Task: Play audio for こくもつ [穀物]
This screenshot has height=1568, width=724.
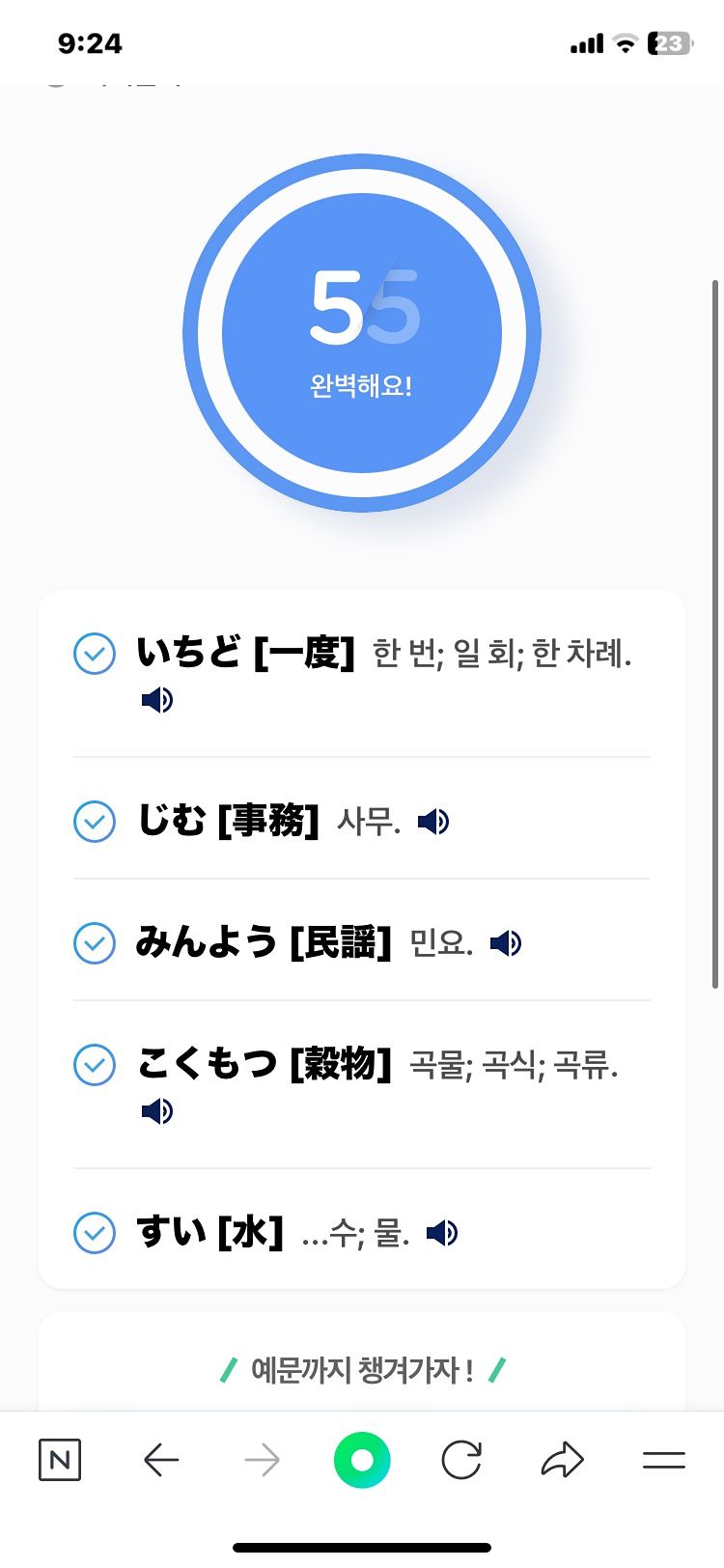Action: click(157, 1109)
